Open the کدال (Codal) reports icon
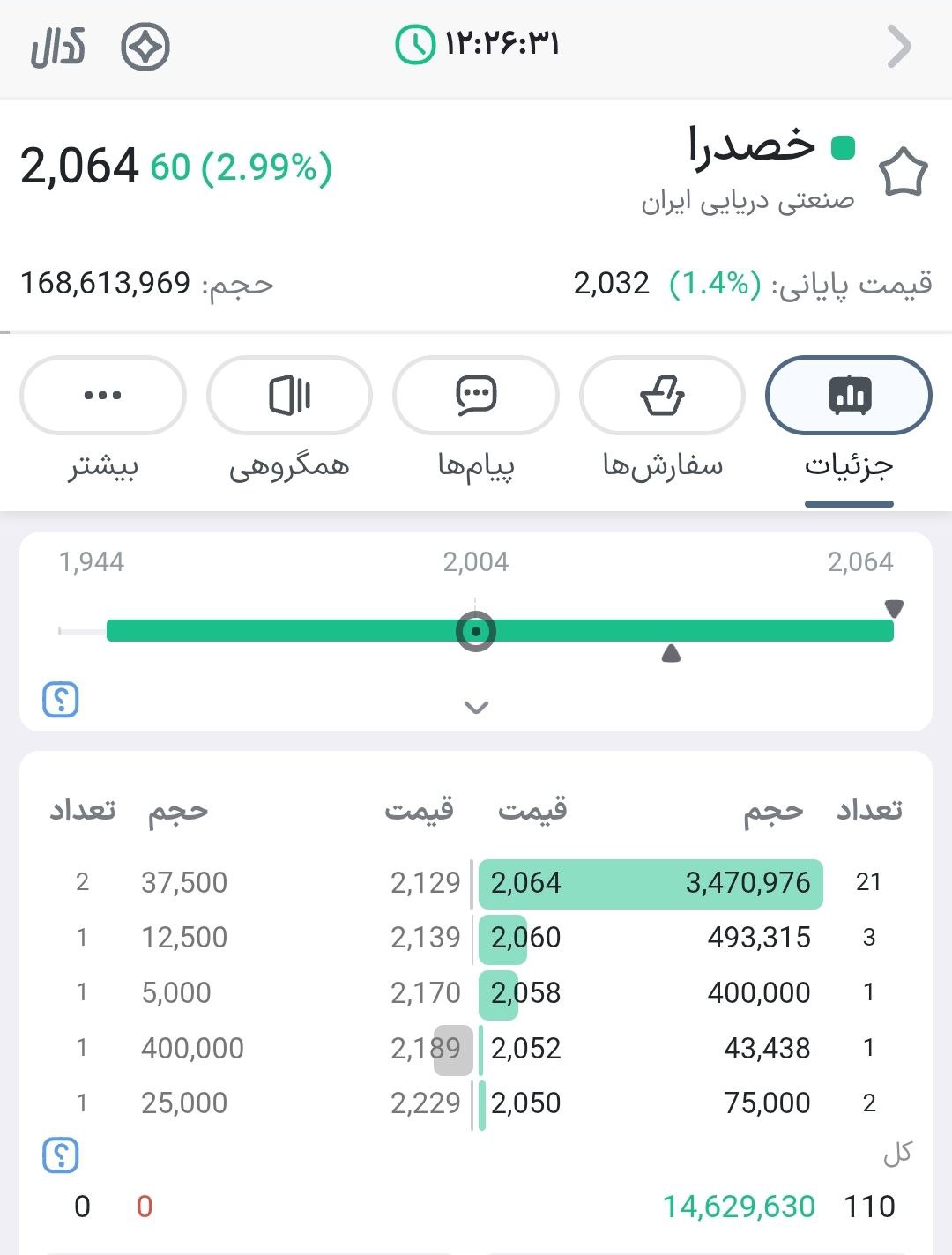 (58, 47)
